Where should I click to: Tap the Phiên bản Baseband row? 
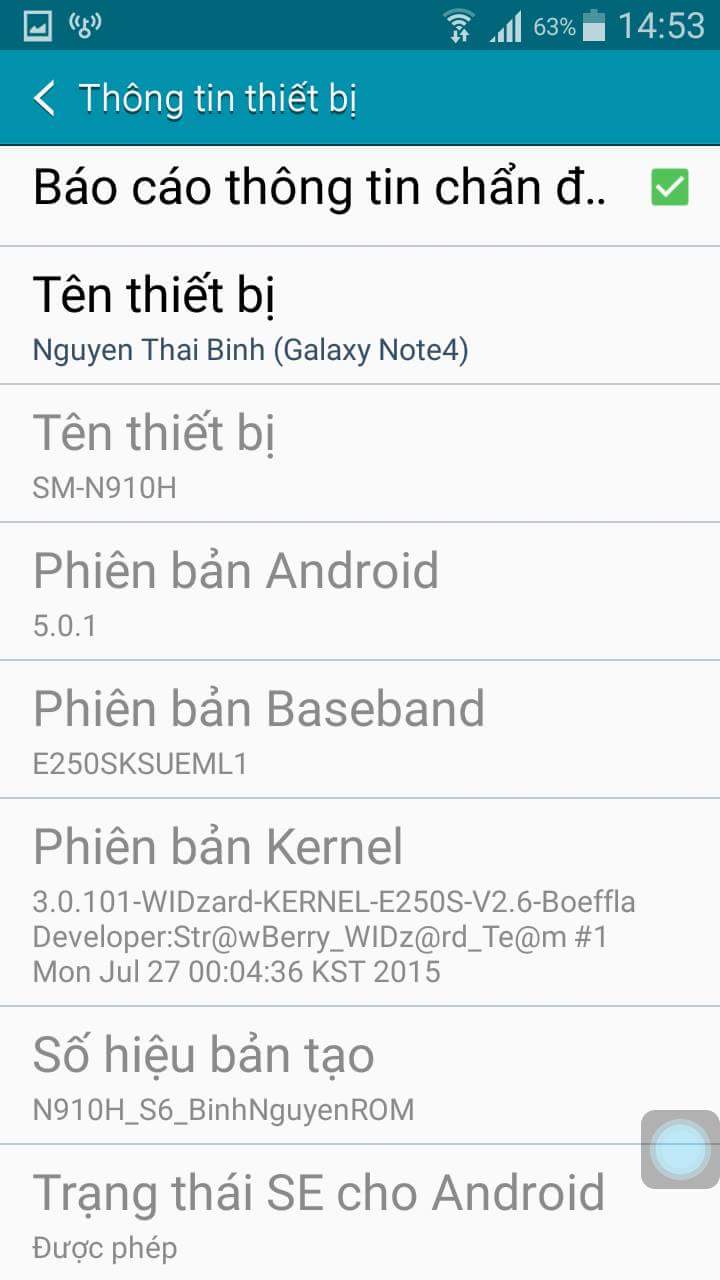coord(360,729)
